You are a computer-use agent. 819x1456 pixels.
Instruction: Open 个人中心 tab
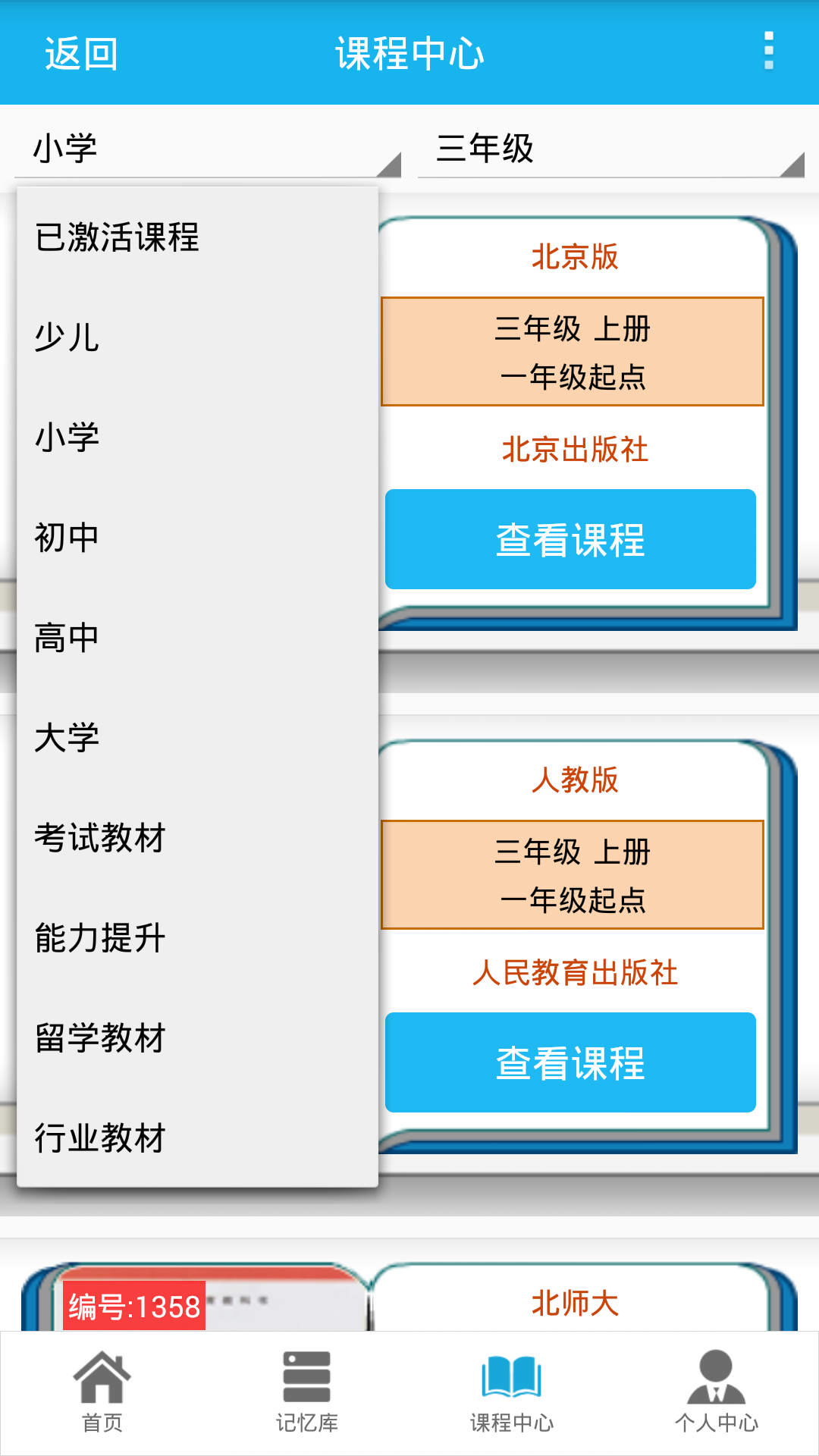717,1392
